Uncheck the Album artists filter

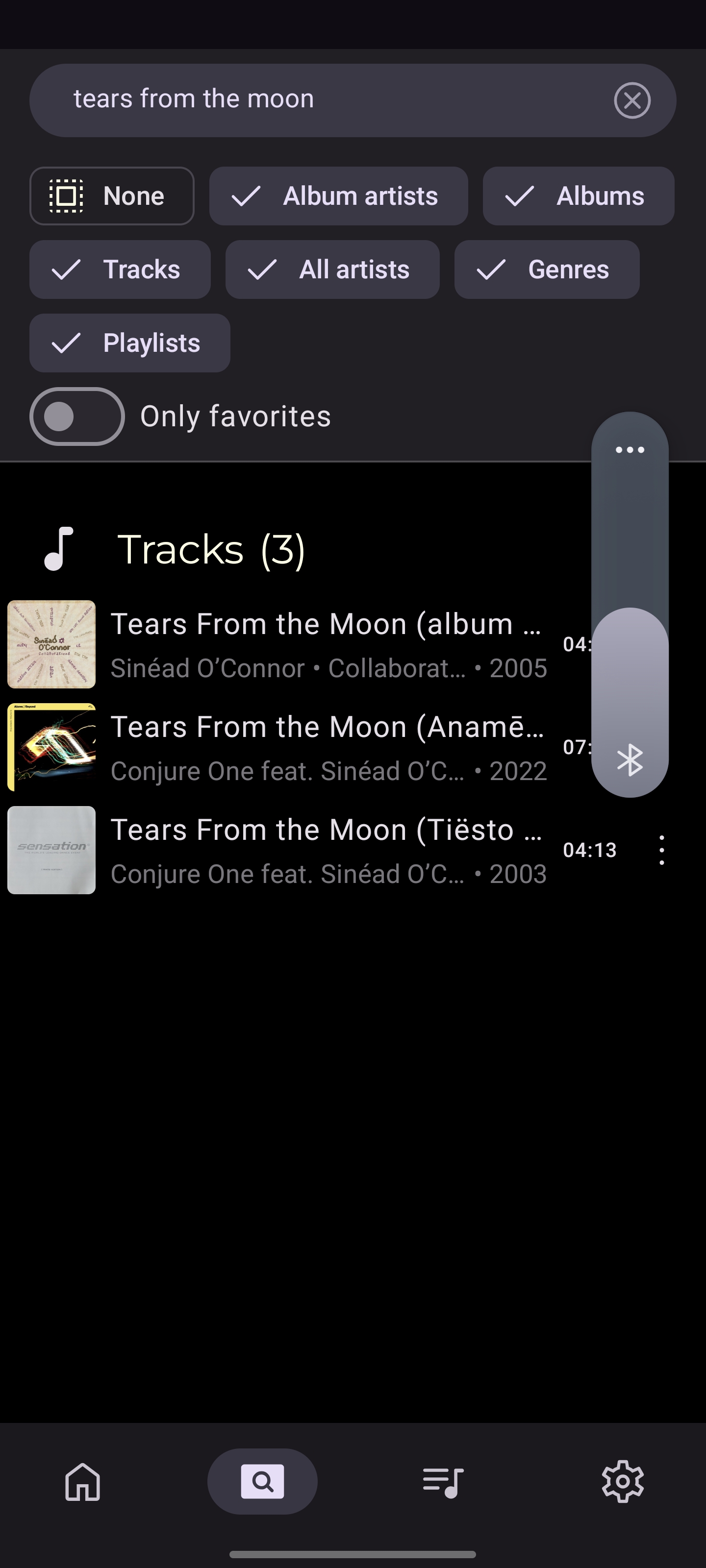coord(338,196)
